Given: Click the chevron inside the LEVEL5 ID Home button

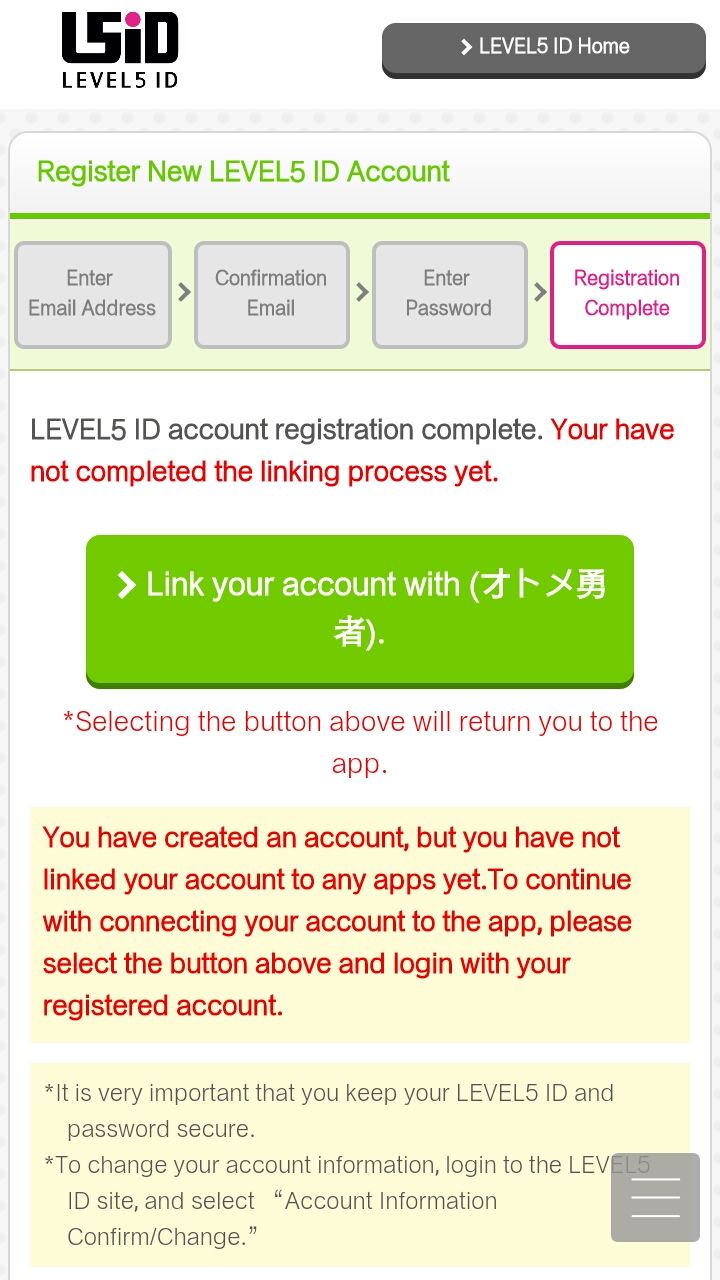Looking at the screenshot, I should (x=465, y=46).
